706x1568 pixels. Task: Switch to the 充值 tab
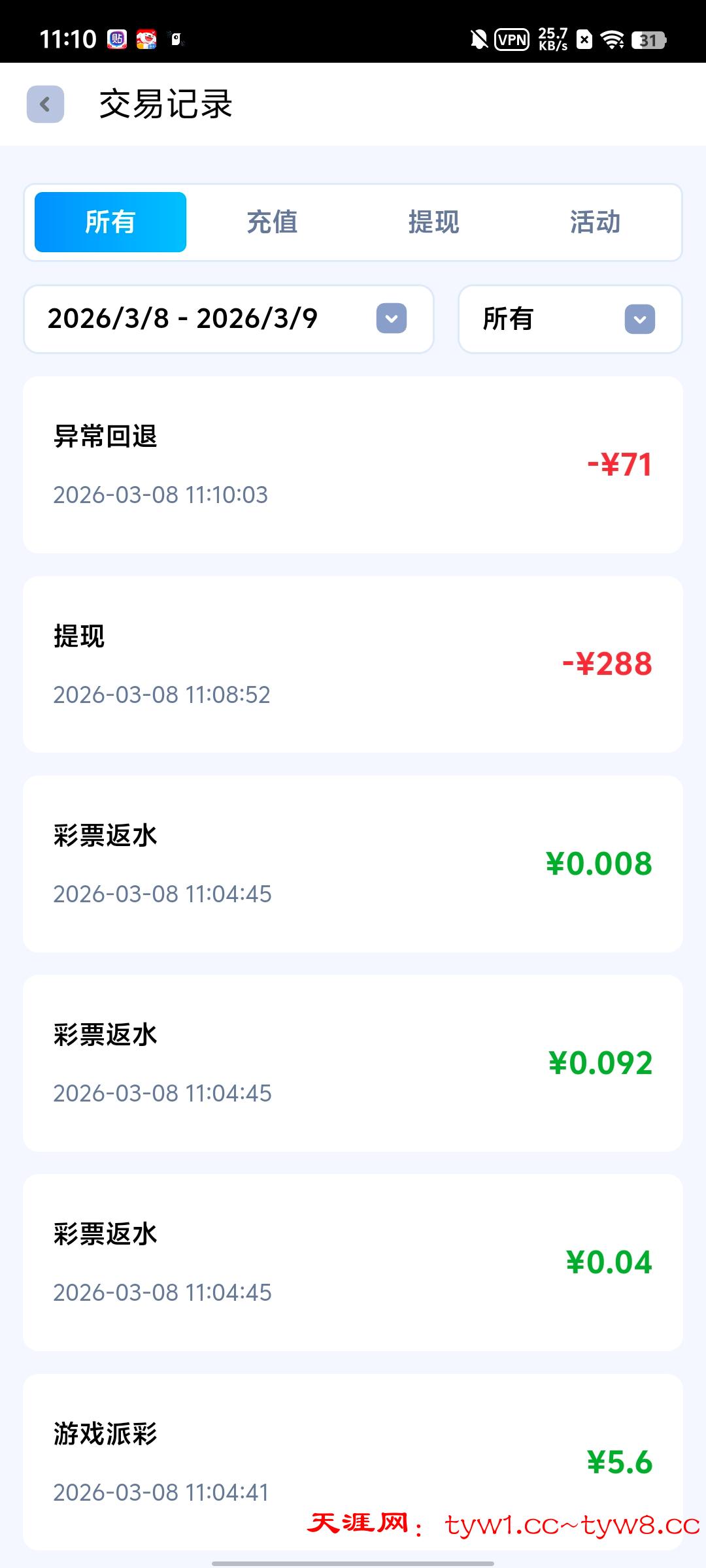click(272, 222)
